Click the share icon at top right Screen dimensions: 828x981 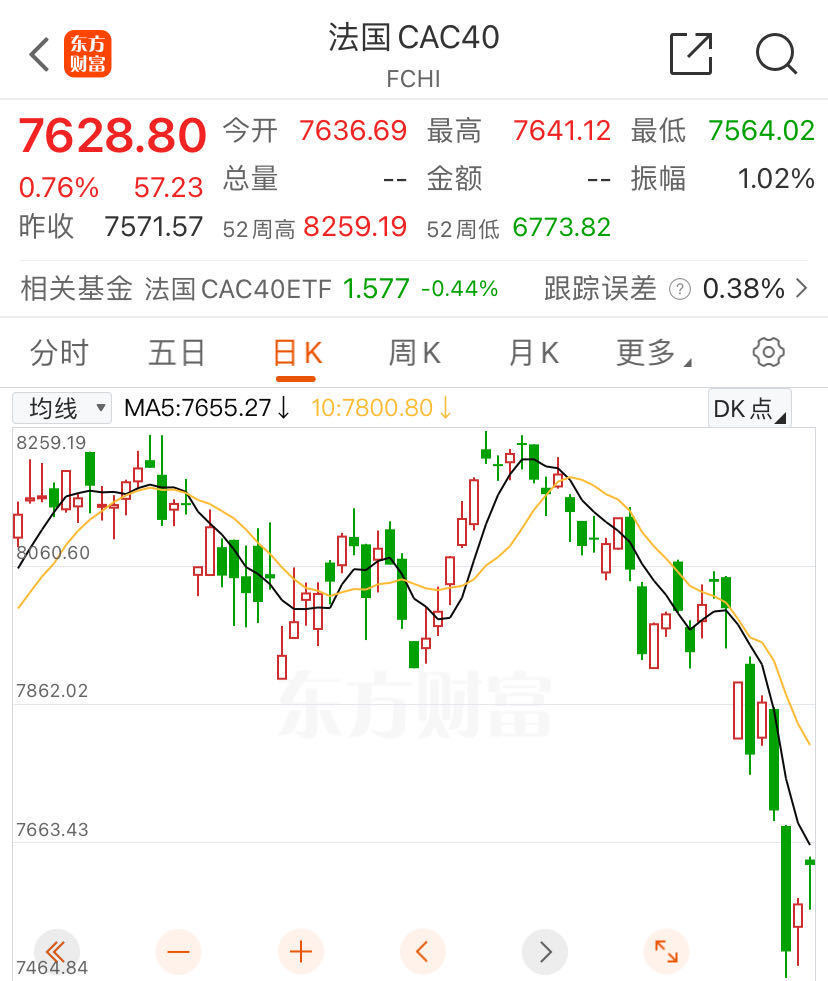click(690, 55)
